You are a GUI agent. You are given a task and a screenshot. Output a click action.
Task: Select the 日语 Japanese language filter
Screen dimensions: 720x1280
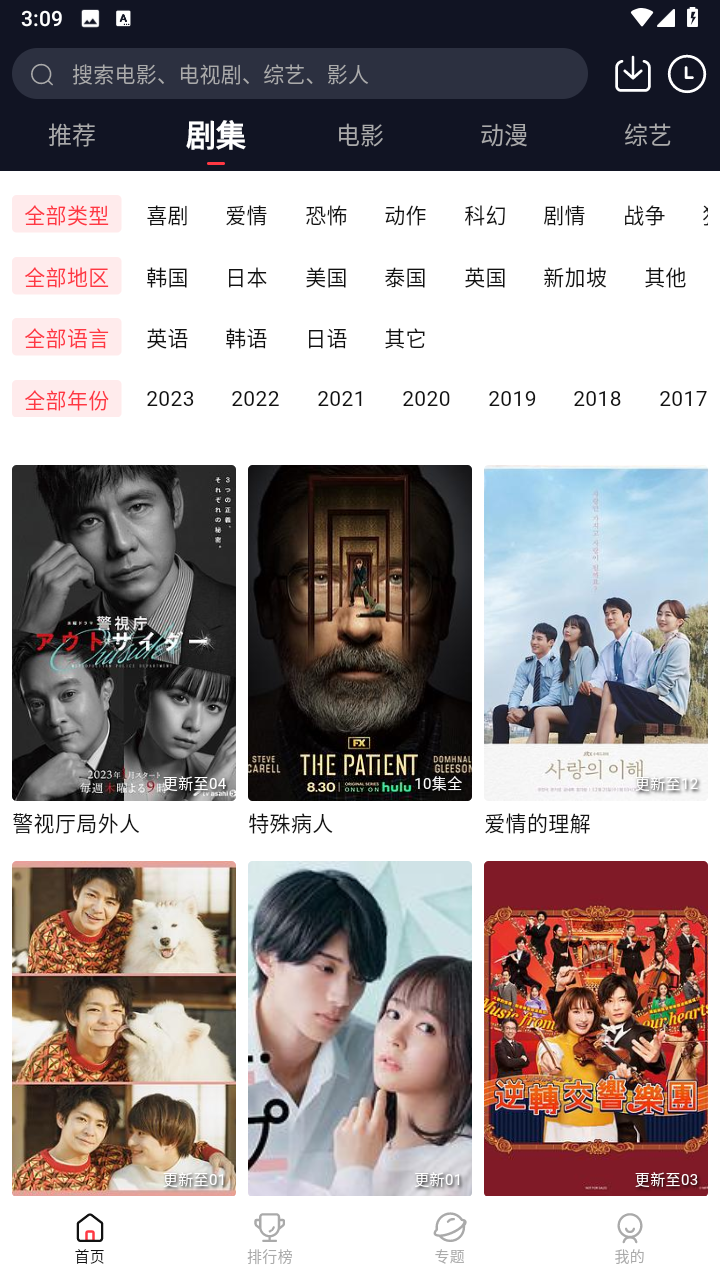(326, 338)
